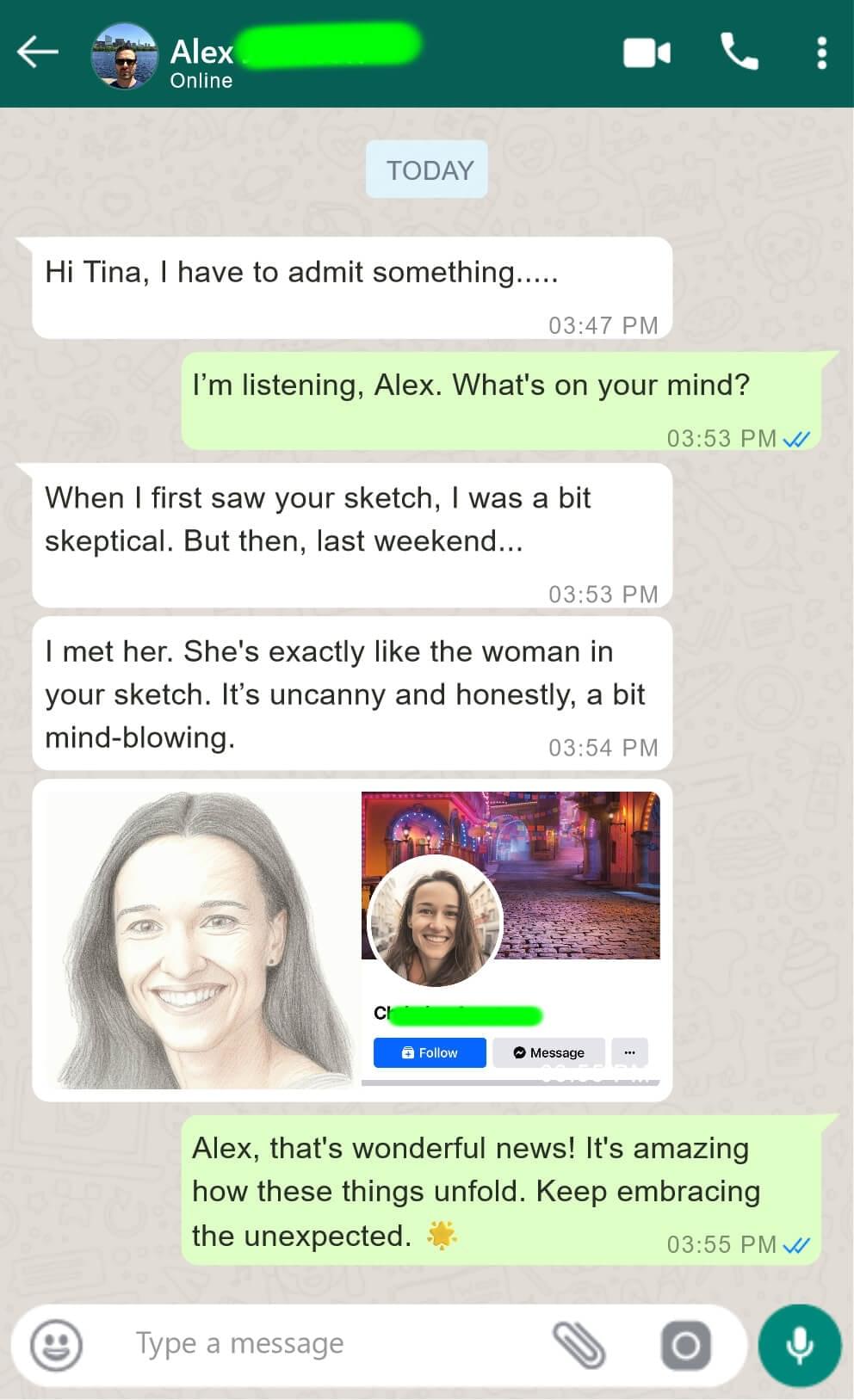Tap the microphone voice message button
Screen dimensions: 854x1400
click(799, 1345)
